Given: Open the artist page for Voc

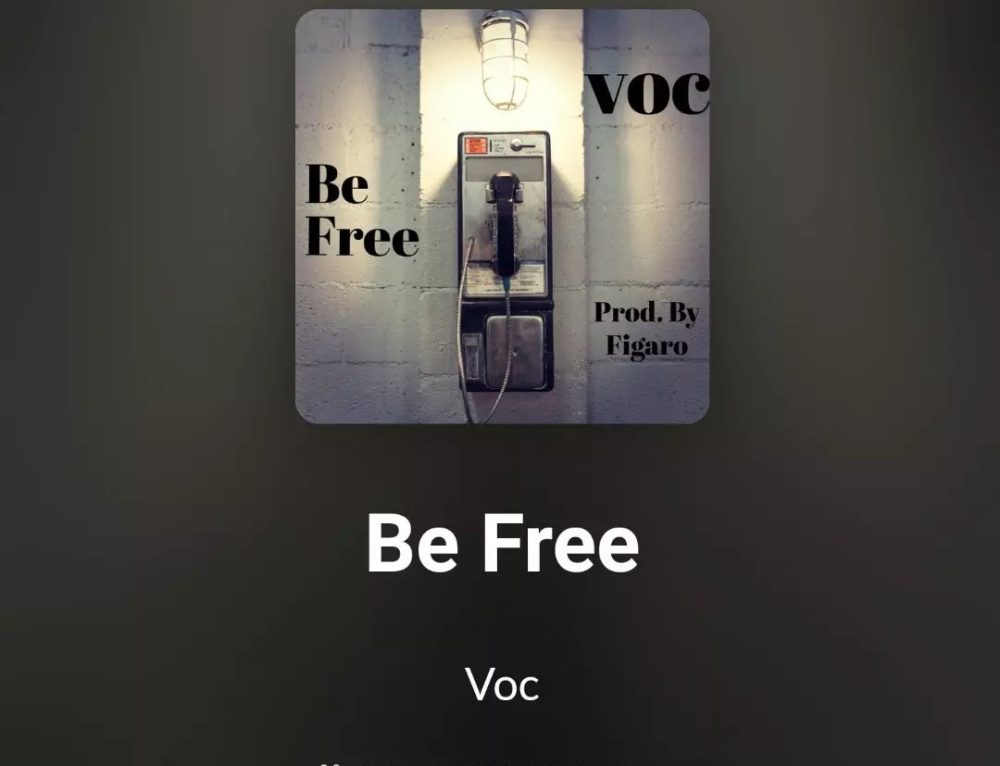Looking at the screenshot, I should pos(502,685).
